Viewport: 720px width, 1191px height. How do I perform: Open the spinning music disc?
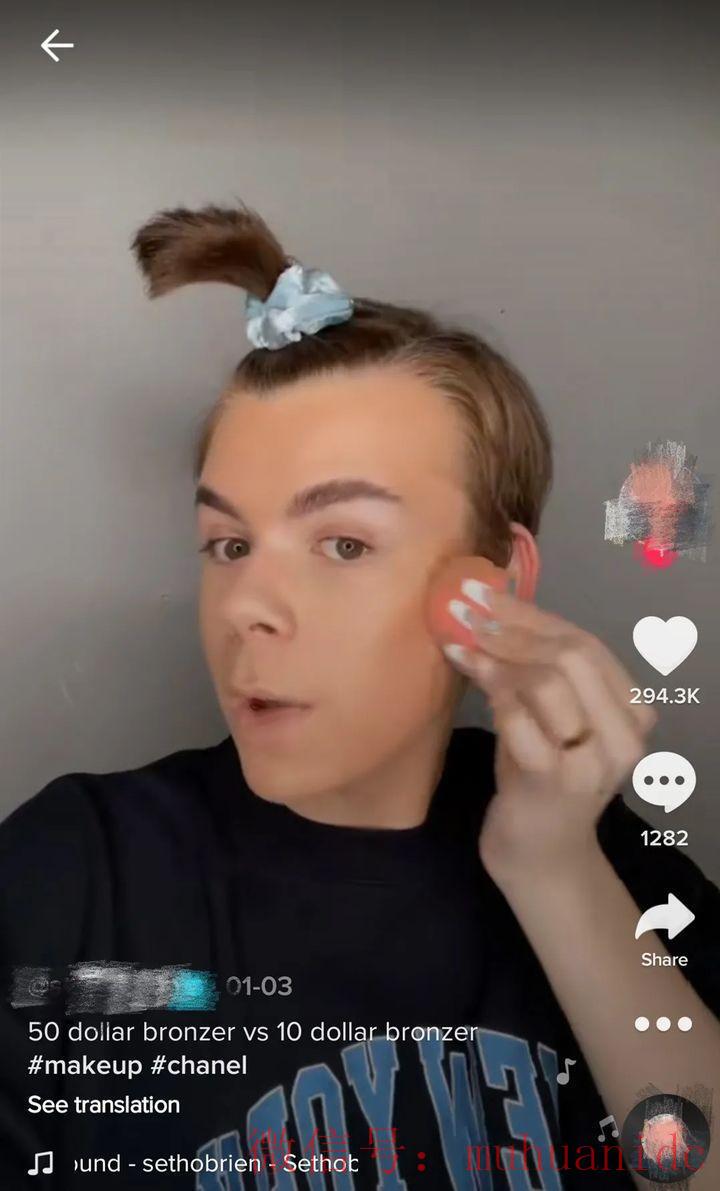point(665,1139)
